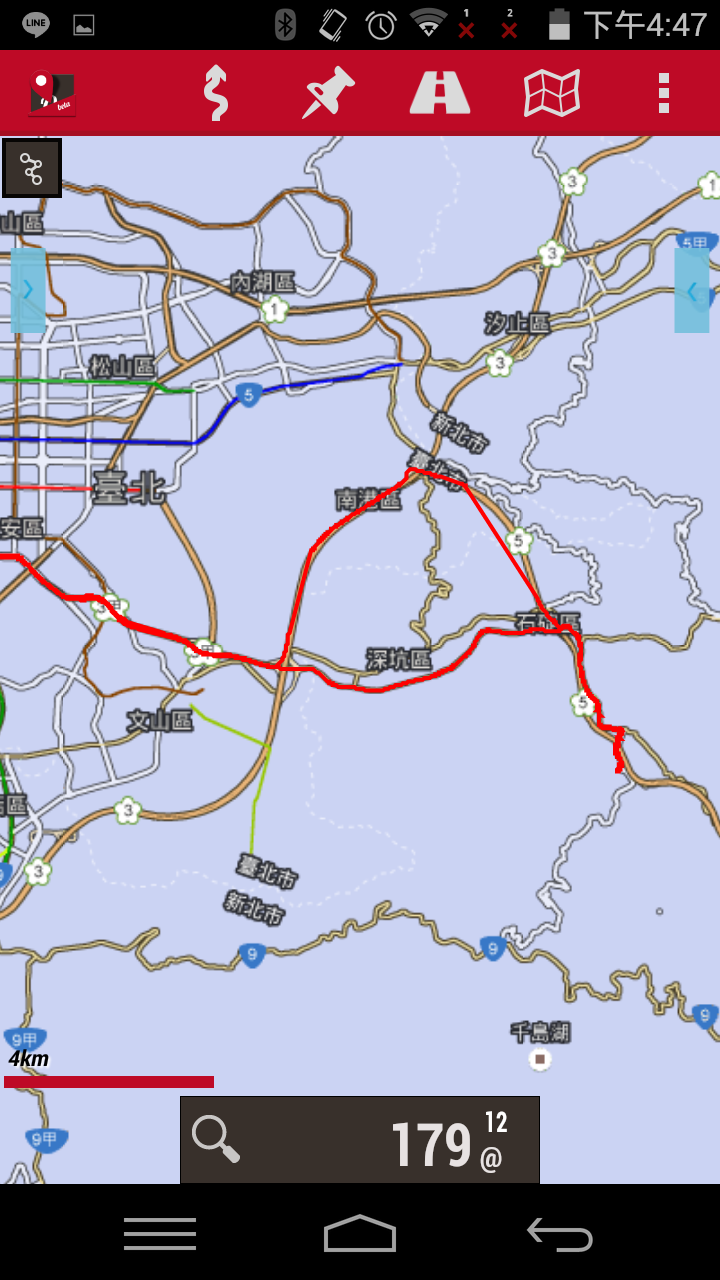This screenshot has width=720, height=1280.
Task: Expand the right side panel arrow
Action: click(692, 290)
